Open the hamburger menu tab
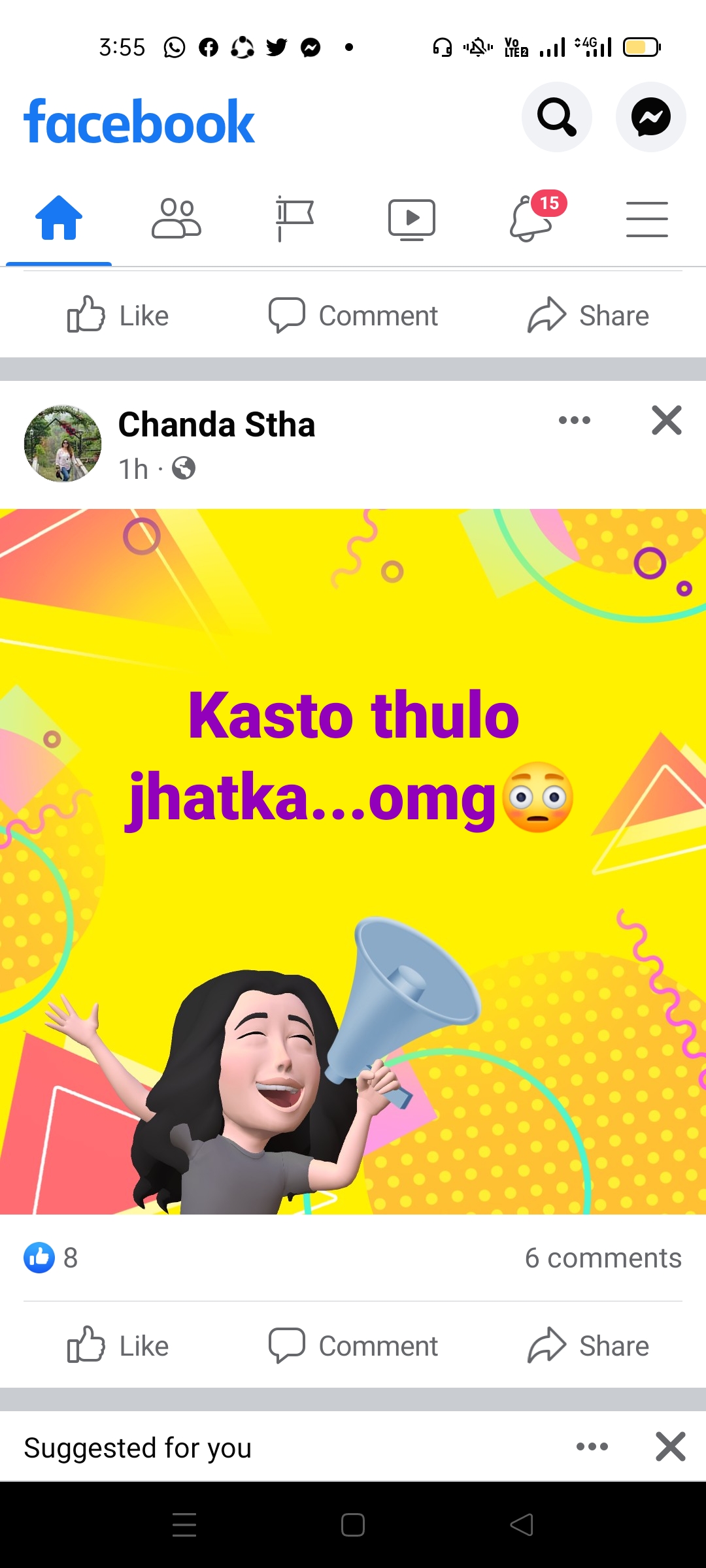706x1568 pixels. pos(647,219)
